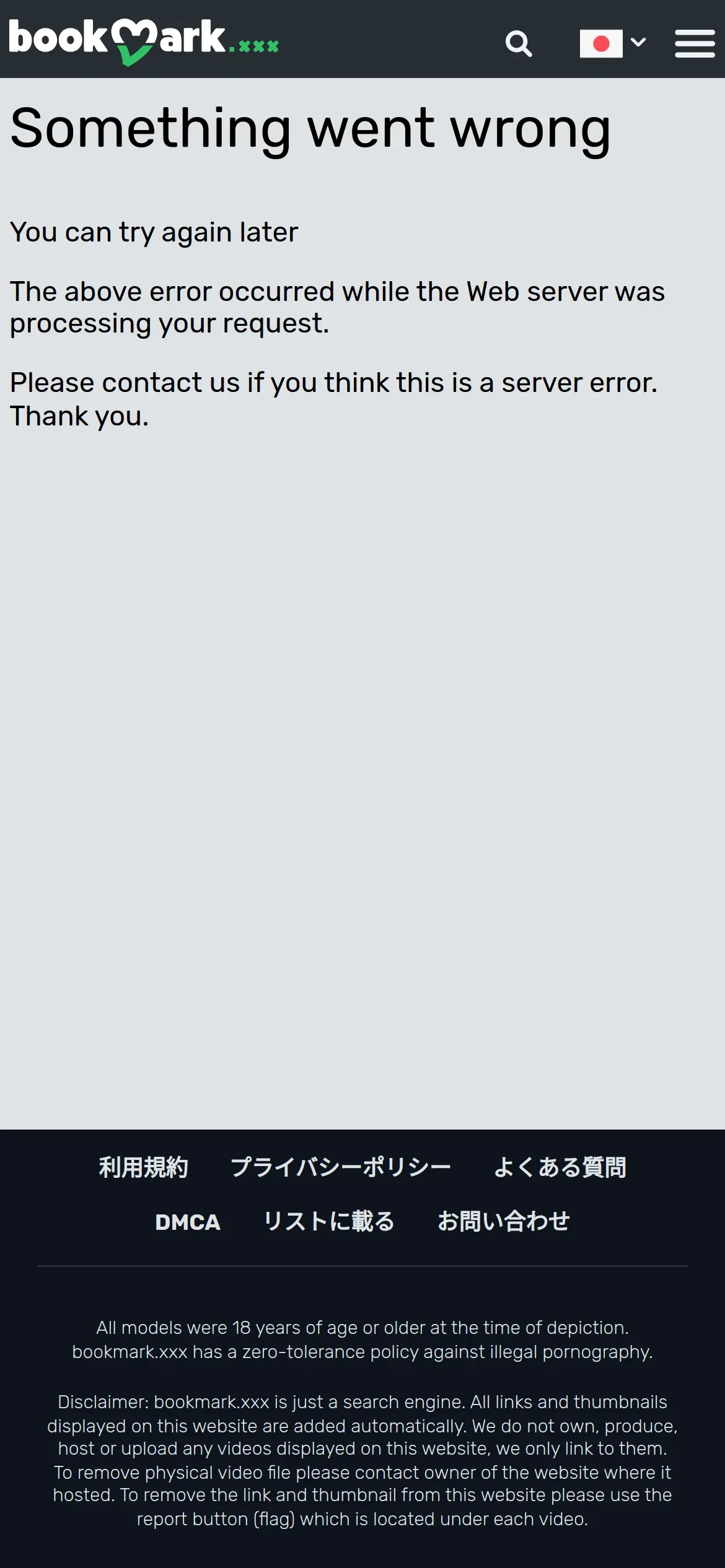The width and height of the screenshot is (725, 1568).
Task: Tap お問い合わせ contact link
Action: (x=503, y=1221)
